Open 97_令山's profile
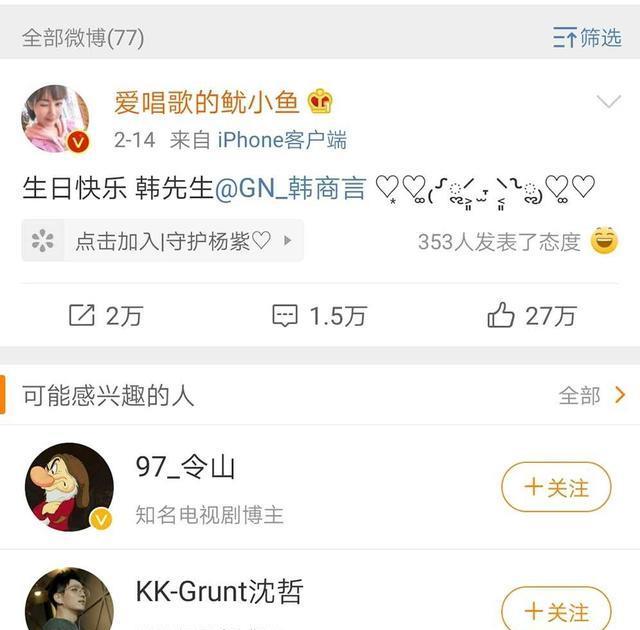 click(x=69, y=487)
